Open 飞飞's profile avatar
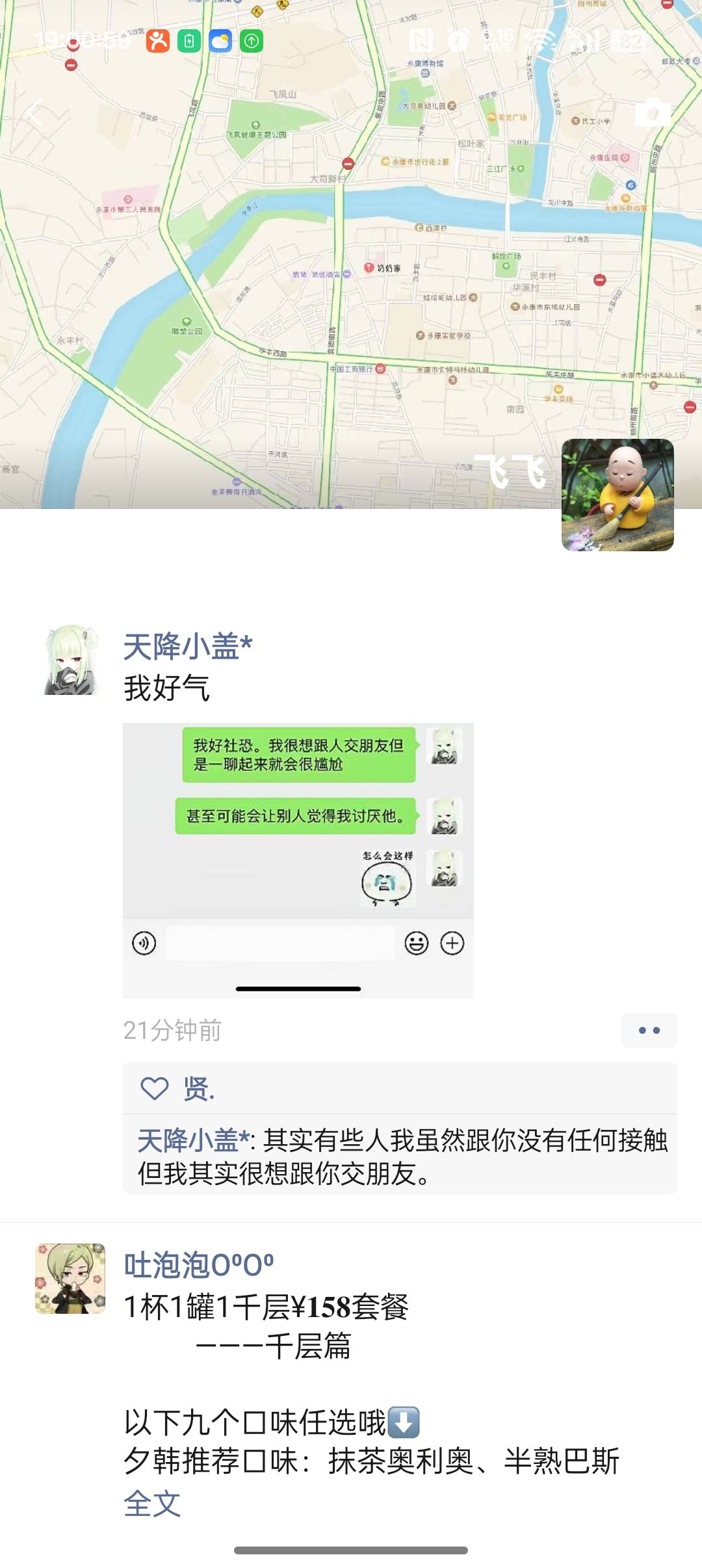Screen dimensions: 702x1568 click(617, 495)
